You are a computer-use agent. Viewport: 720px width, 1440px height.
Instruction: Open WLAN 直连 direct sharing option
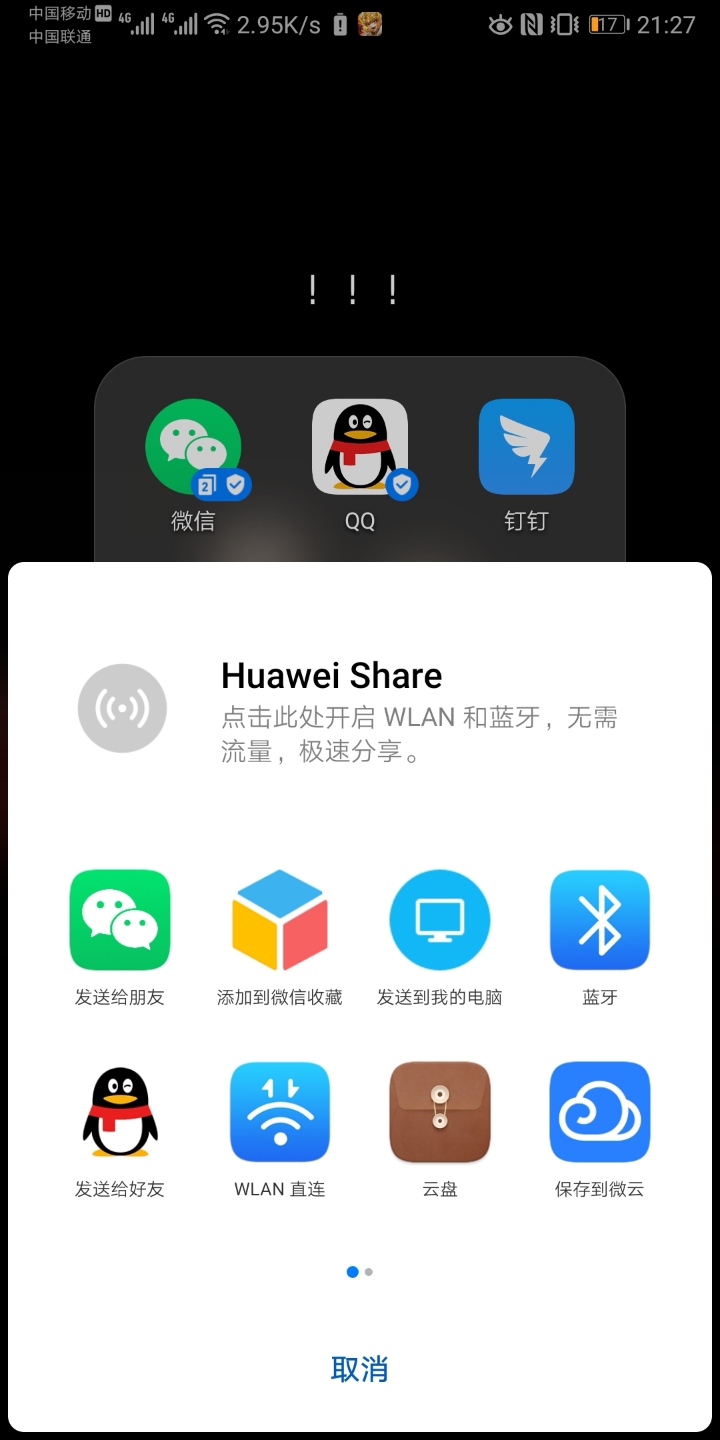280,1110
